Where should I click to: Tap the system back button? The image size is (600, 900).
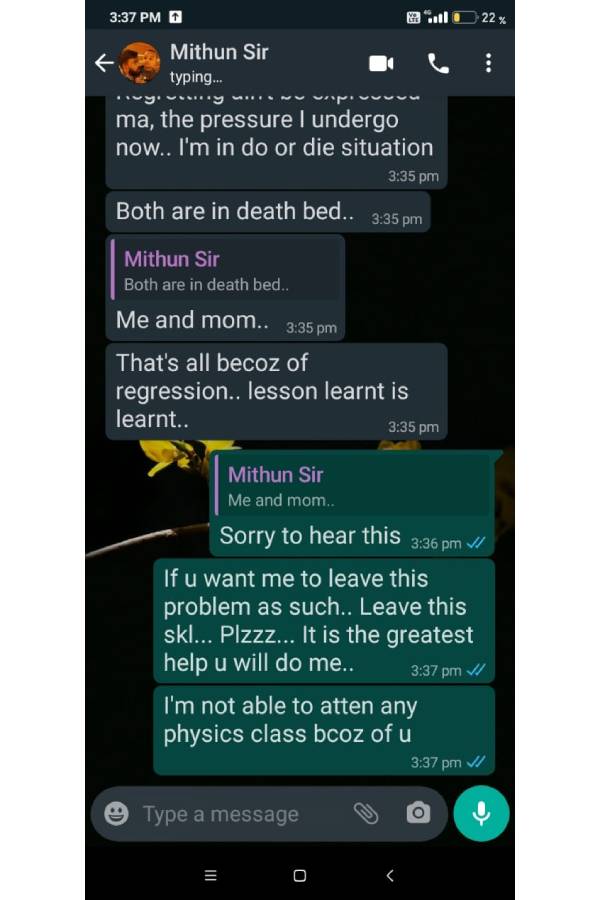[x=389, y=875]
